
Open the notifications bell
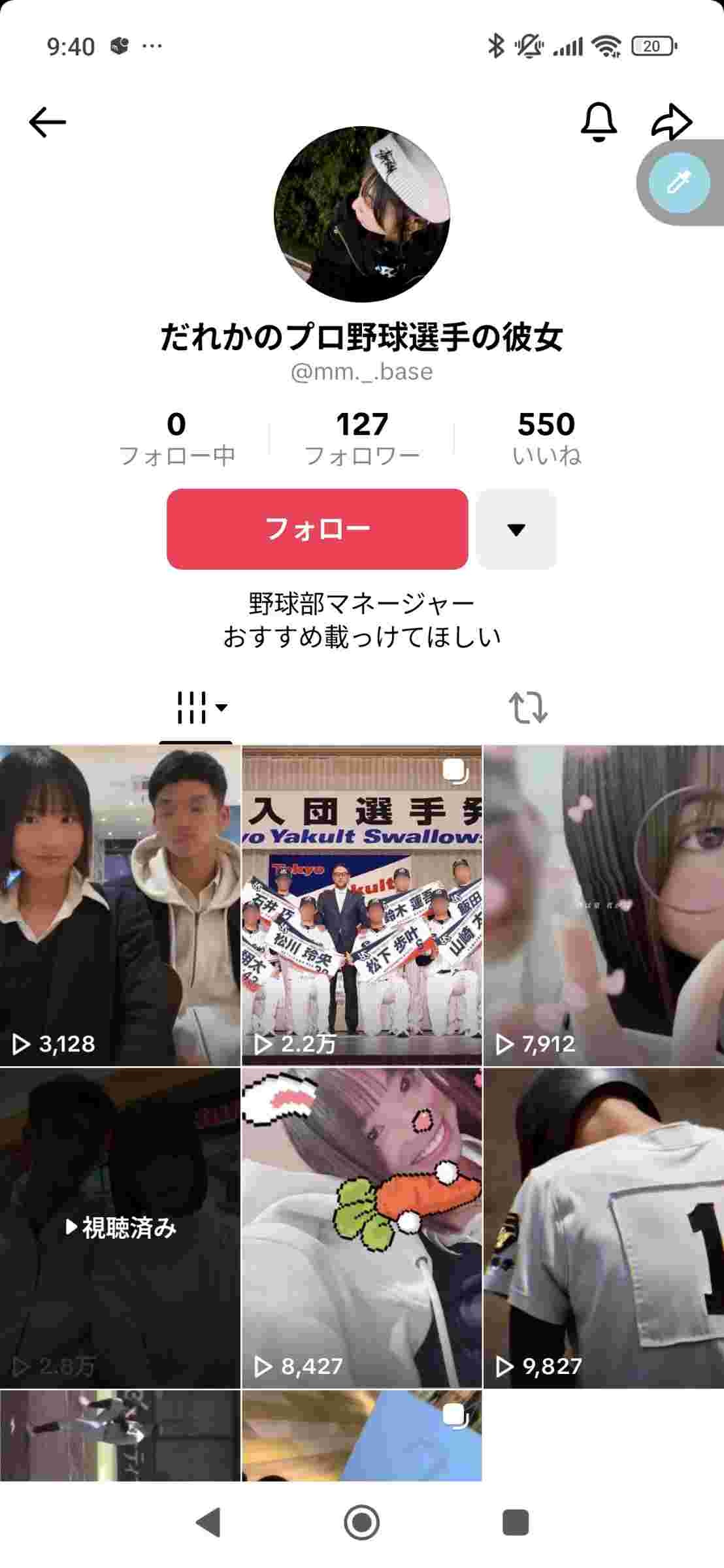click(599, 122)
